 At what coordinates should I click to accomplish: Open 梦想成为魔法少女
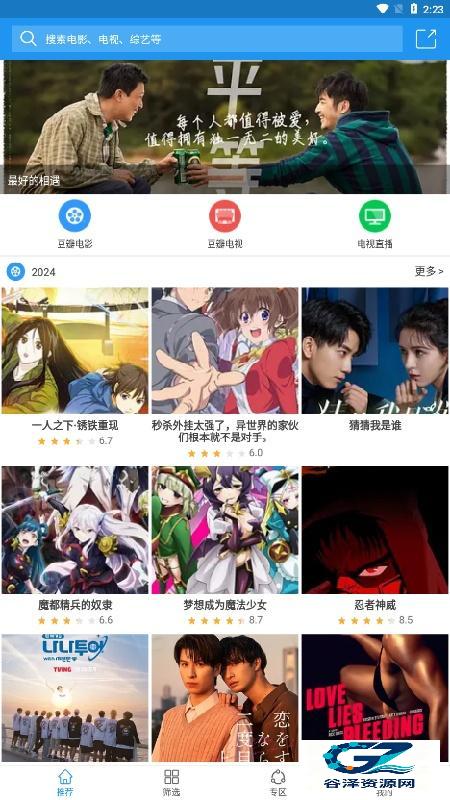point(225,546)
